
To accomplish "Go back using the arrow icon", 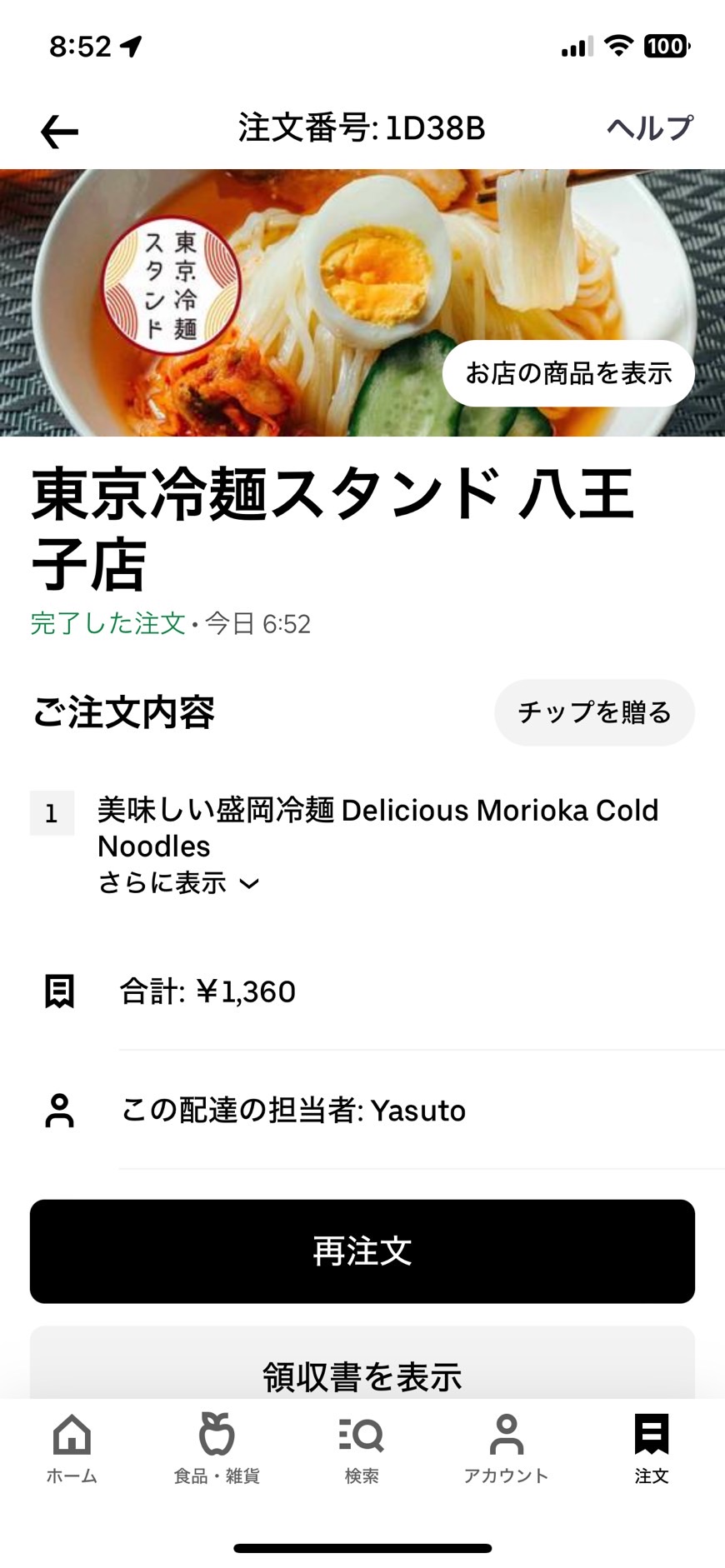I will click(x=59, y=132).
